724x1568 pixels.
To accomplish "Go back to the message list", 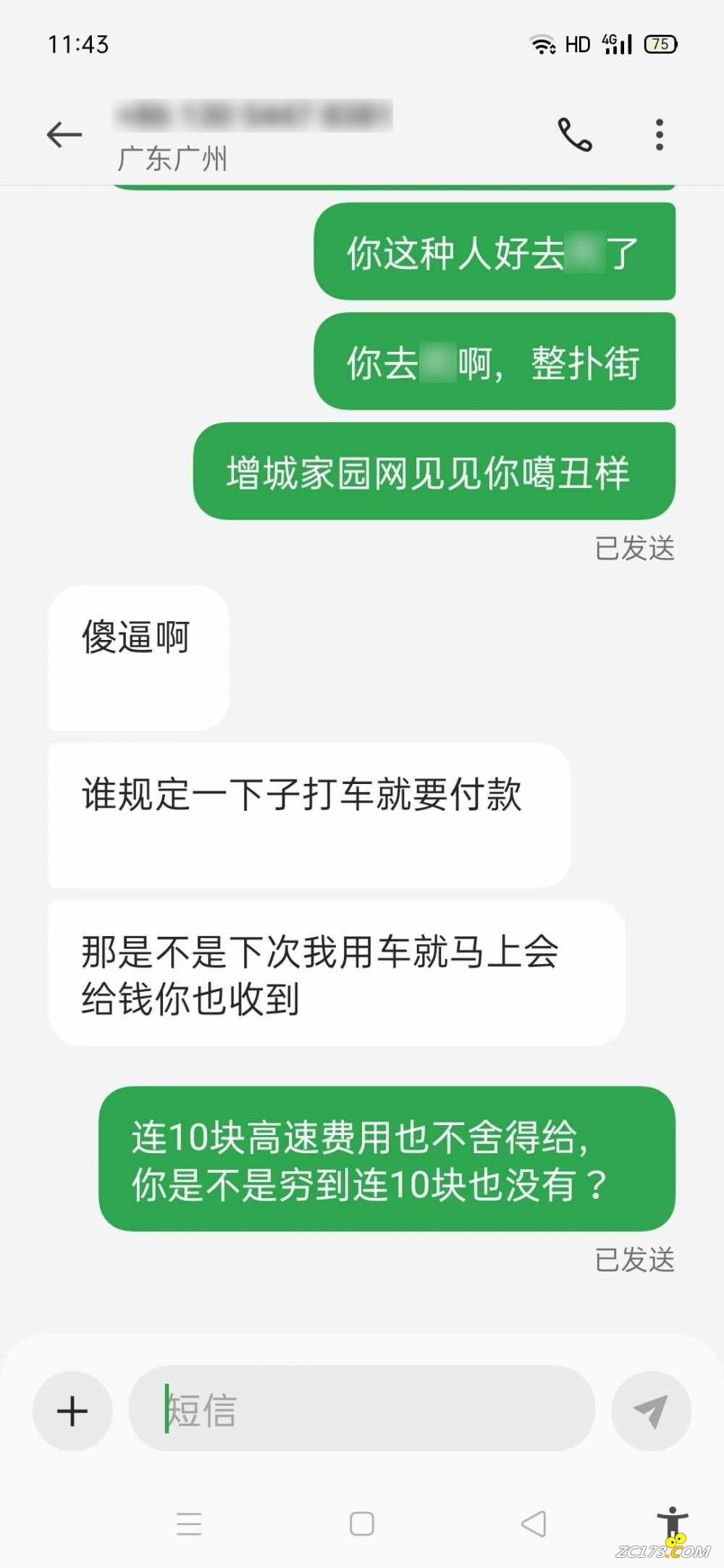I will coord(64,135).
